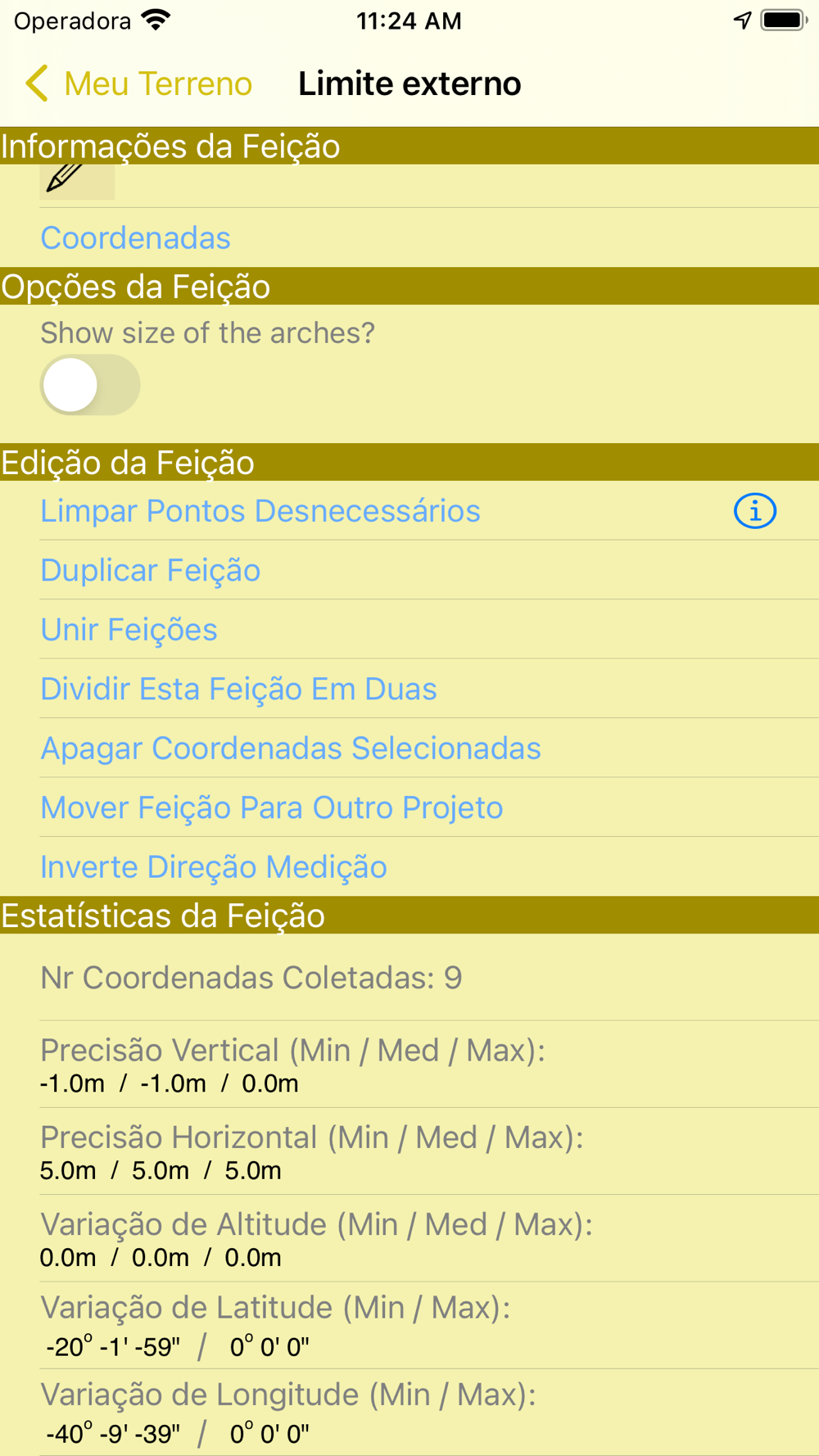Select Inverte Direção Medição
The image size is (819, 1456).
[214, 867]
